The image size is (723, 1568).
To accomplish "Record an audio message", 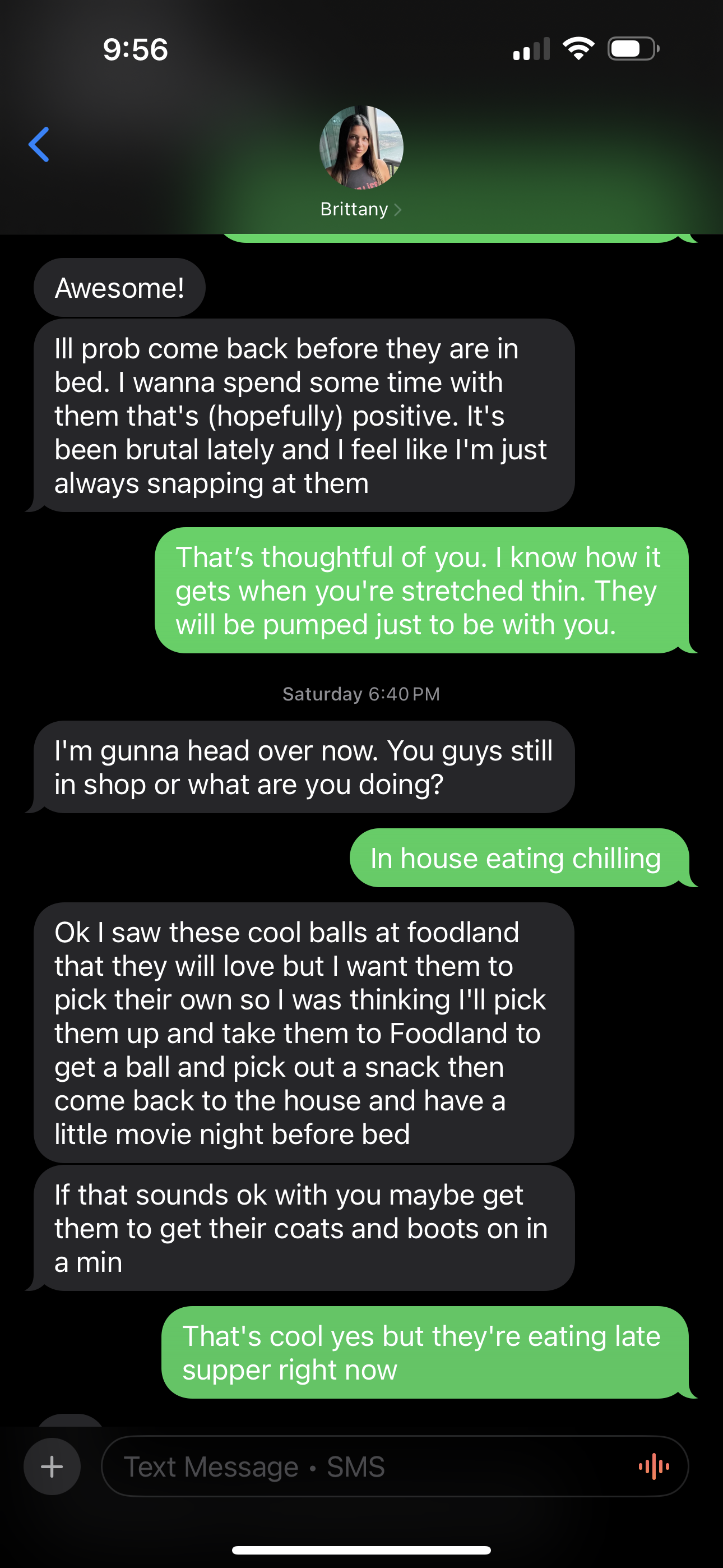I will tap(654, 1466).
